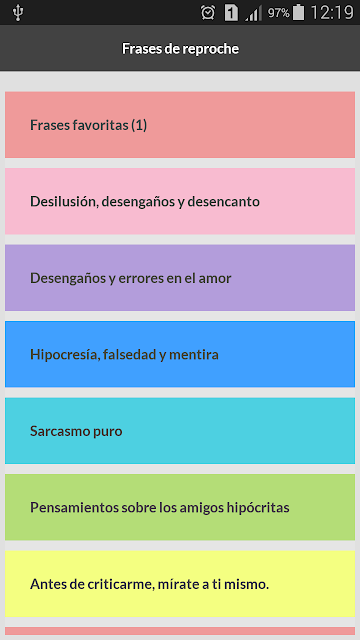Tap Hipocresía, falsedad y mentira category
This screenshot has width=360, height=640.
[180, 354]
